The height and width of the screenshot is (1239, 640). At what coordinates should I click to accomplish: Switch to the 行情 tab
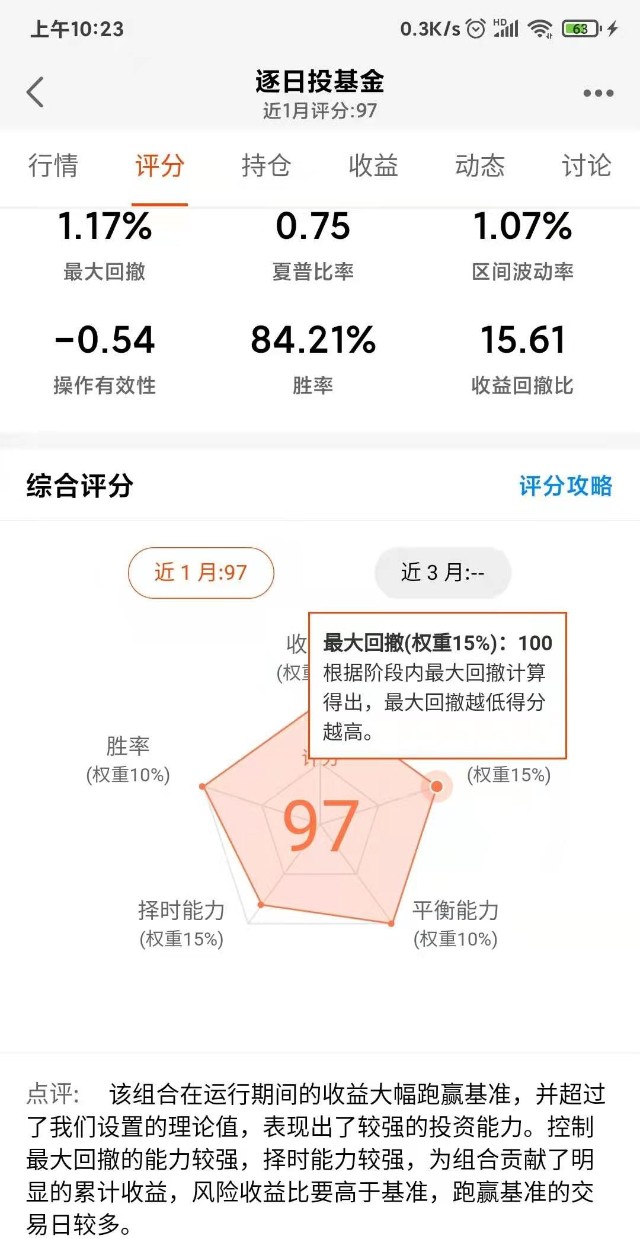pyautogui.click(x=53, y=165)
